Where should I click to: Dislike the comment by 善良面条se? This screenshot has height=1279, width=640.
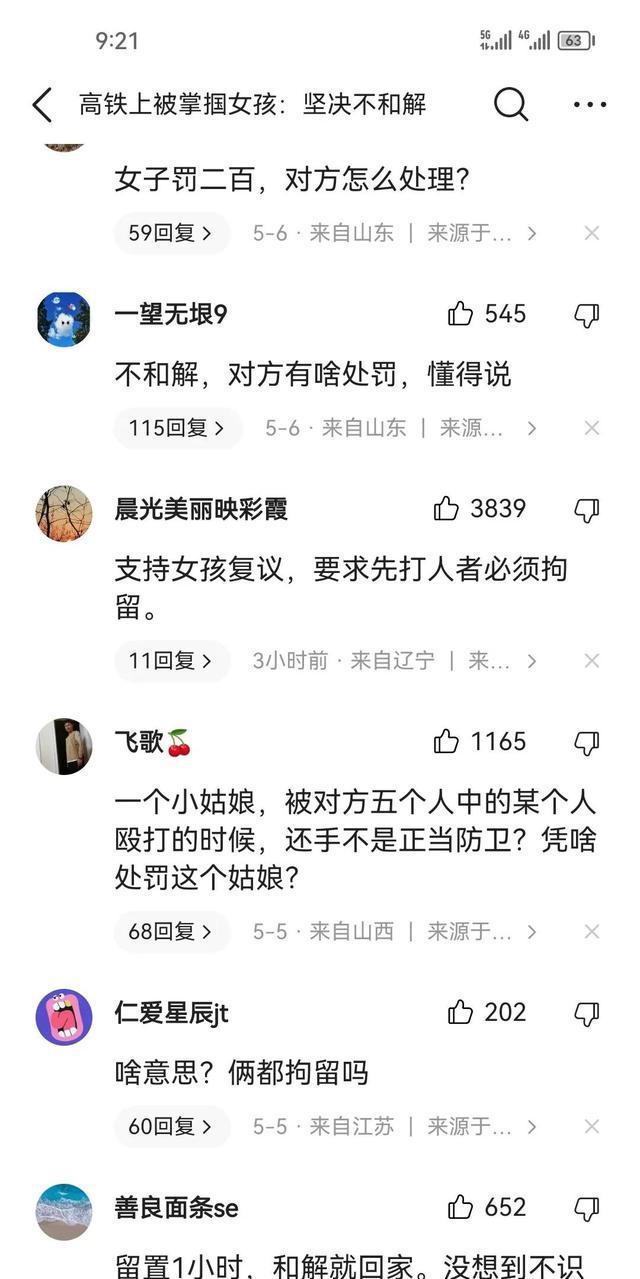click(x=587, y=1208)
